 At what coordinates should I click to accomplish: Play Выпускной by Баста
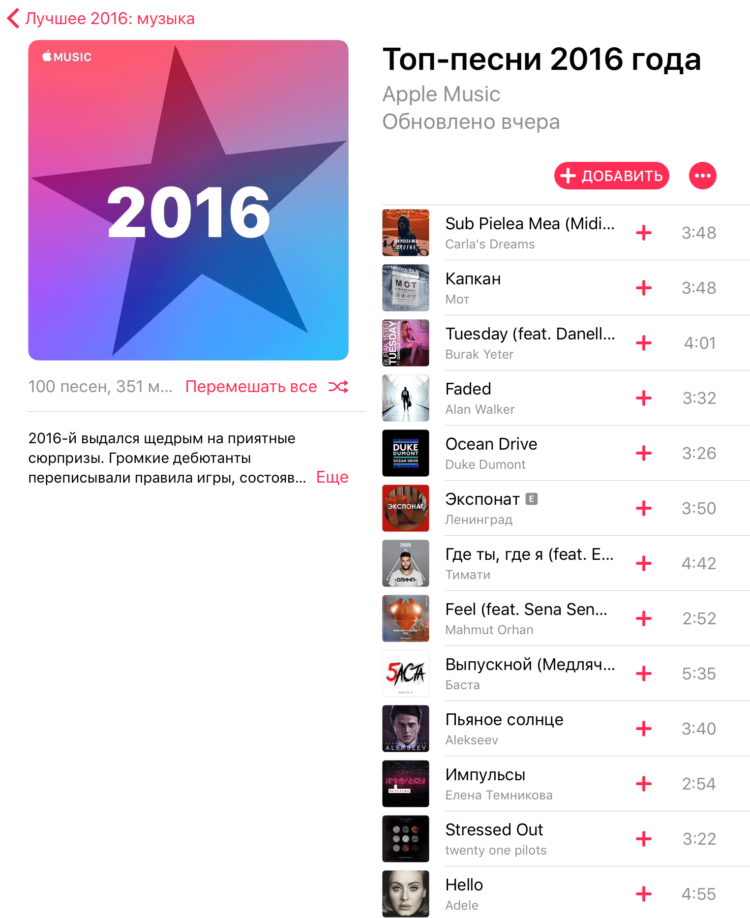pos(528,674)
